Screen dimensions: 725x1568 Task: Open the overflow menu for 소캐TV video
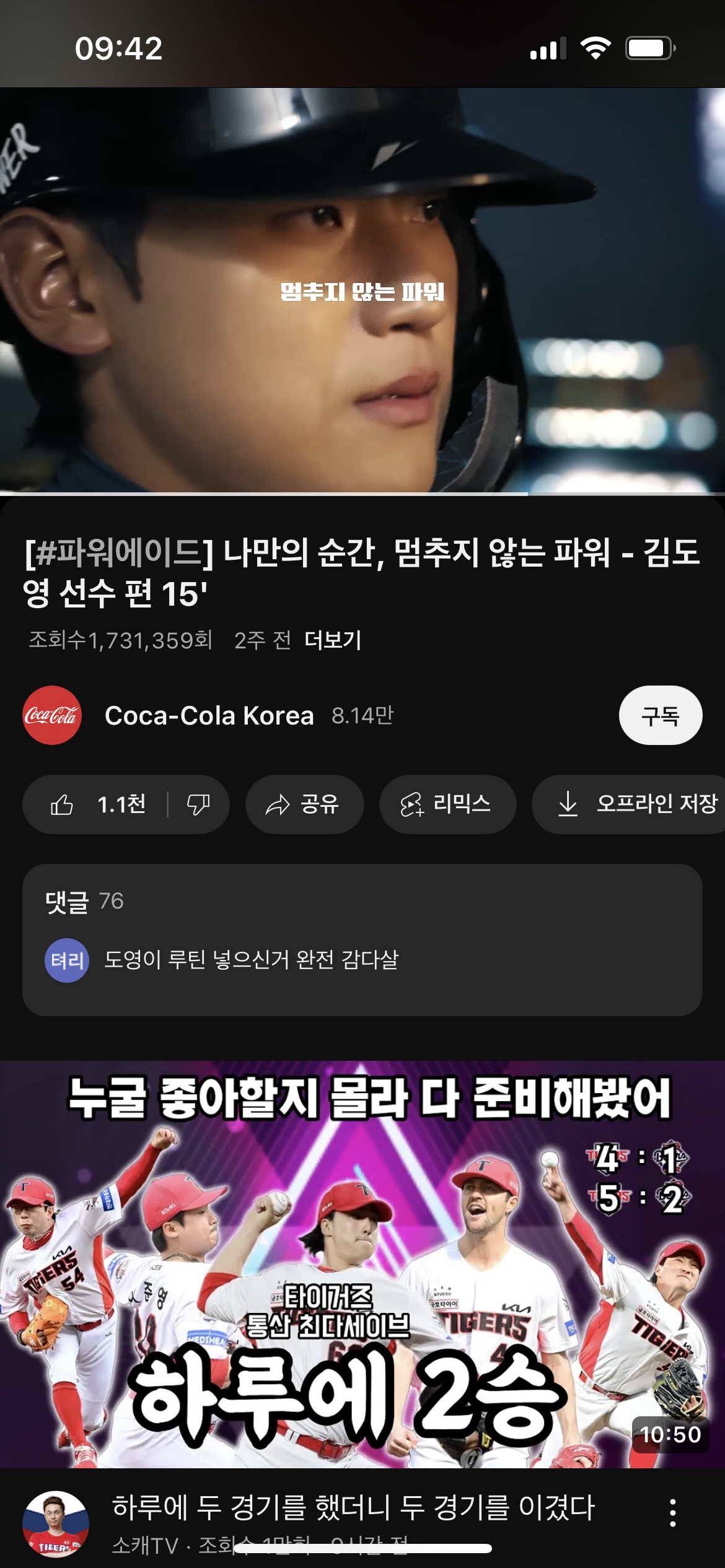[x=673, y=1513]
